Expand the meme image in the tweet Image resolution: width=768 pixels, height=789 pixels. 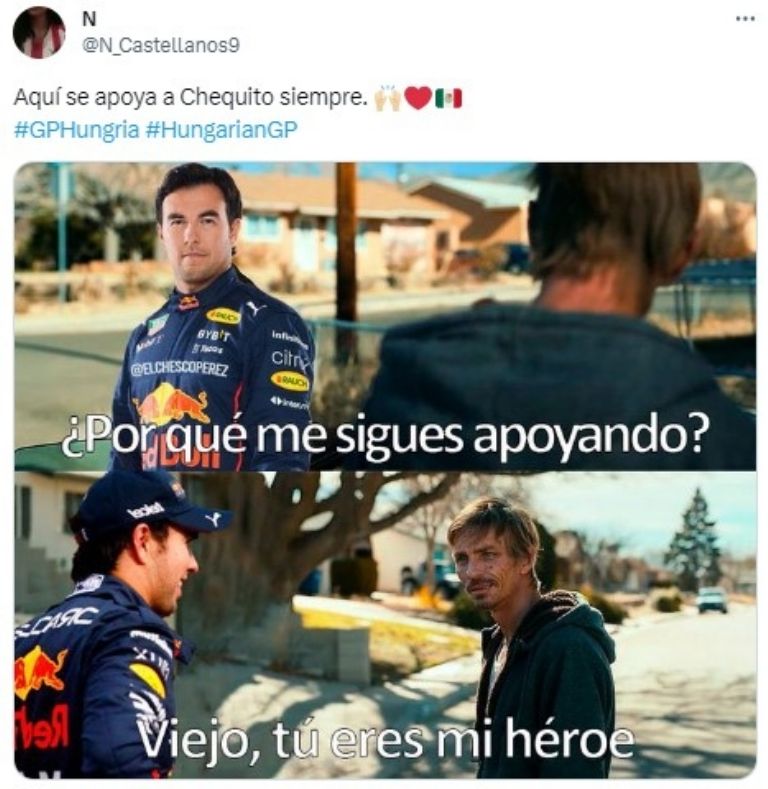[x=384, y=470]
